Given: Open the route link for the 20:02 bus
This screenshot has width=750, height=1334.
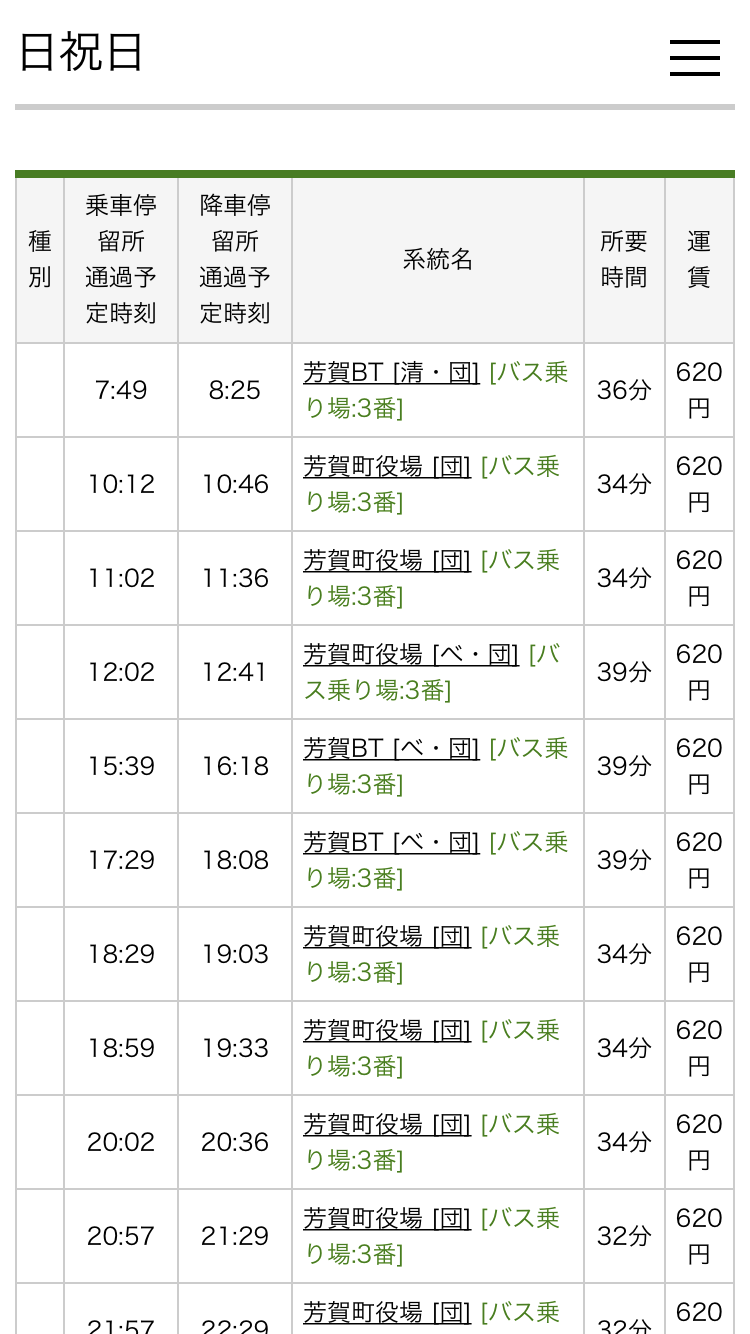Looking at the screenshot, I should point(386,1125).
